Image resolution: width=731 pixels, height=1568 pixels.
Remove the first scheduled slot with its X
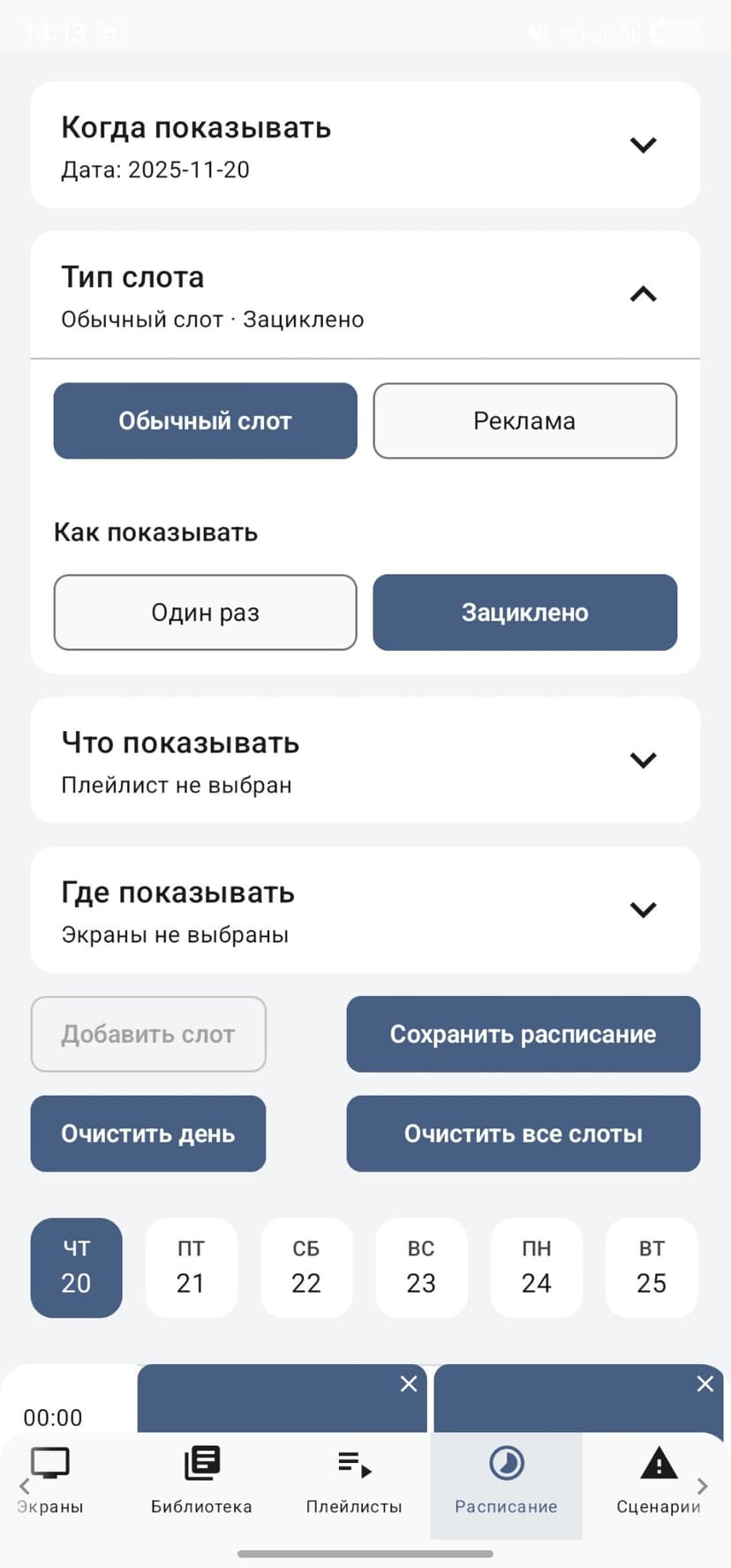pos(408,1384)
